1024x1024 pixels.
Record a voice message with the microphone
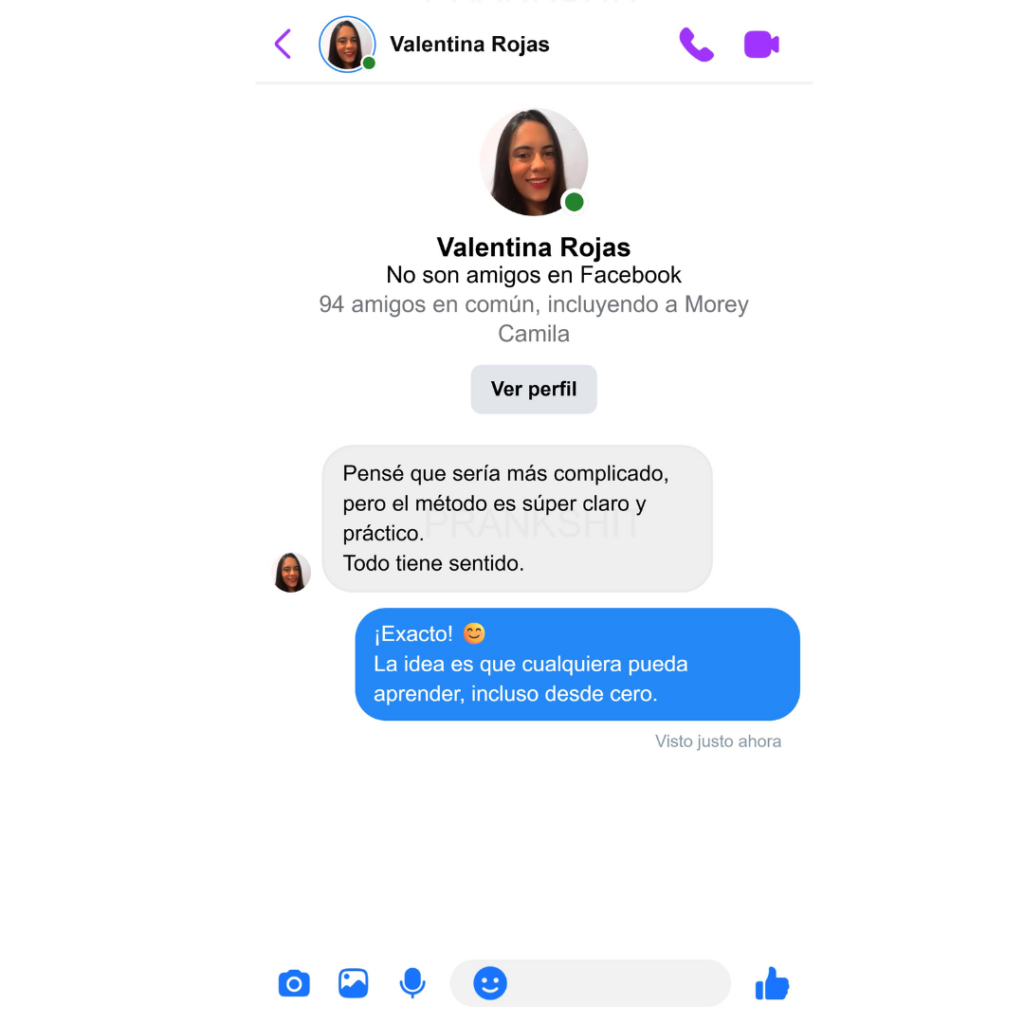[x=412, y=984]
